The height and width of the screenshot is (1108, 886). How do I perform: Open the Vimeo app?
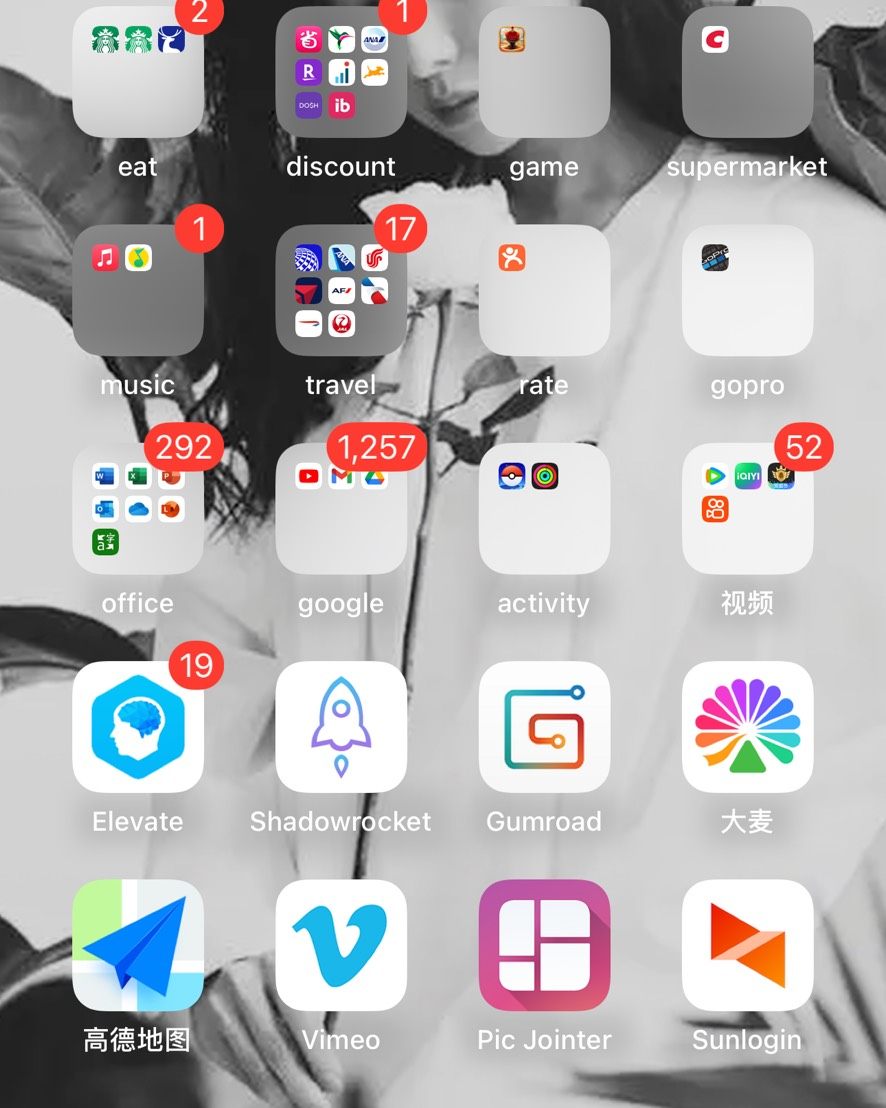[x=341, y=945]
